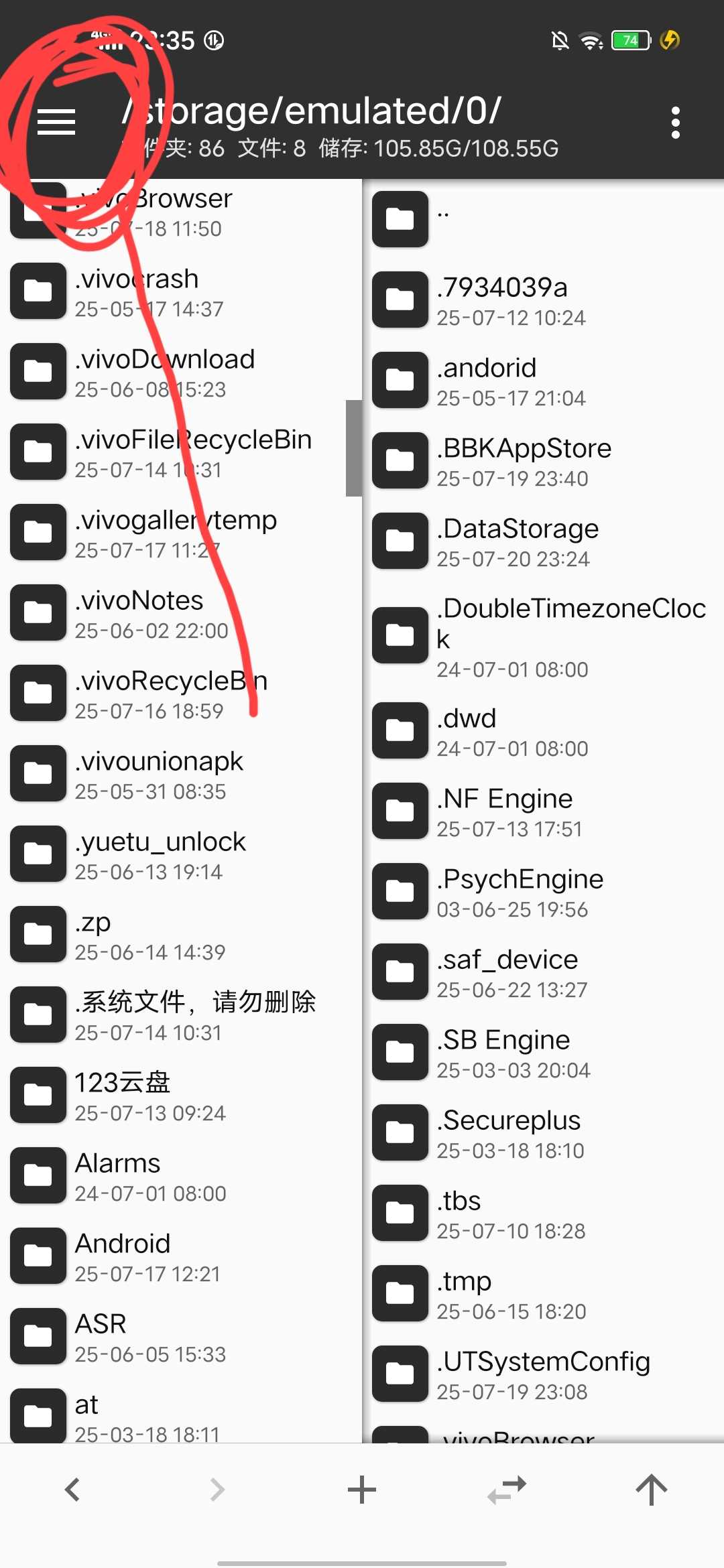Screen dimensions: 724x1568
Task: Open the .vivoNotes folder
Action: (x=181, y=612)
